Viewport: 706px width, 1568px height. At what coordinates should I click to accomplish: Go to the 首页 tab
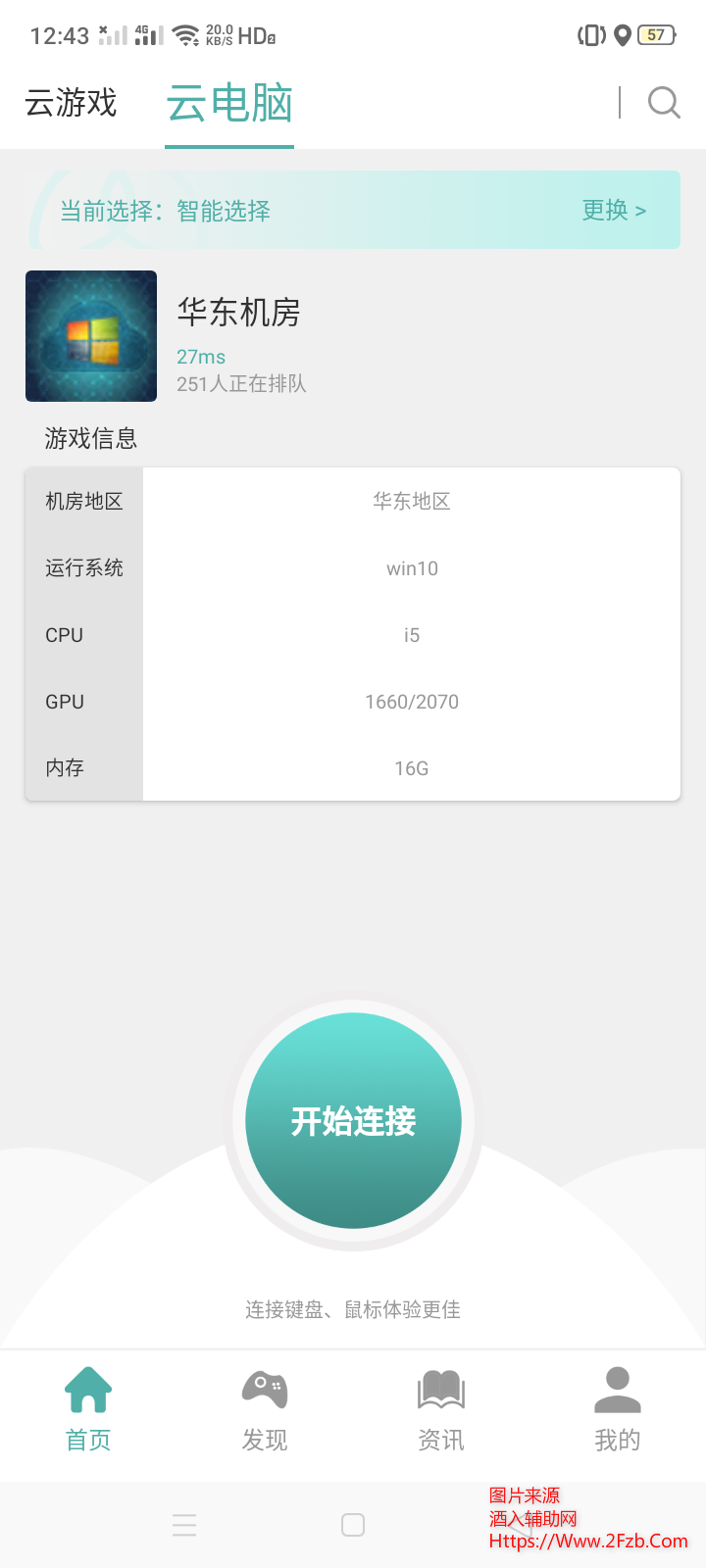(x=88, y=1409)
